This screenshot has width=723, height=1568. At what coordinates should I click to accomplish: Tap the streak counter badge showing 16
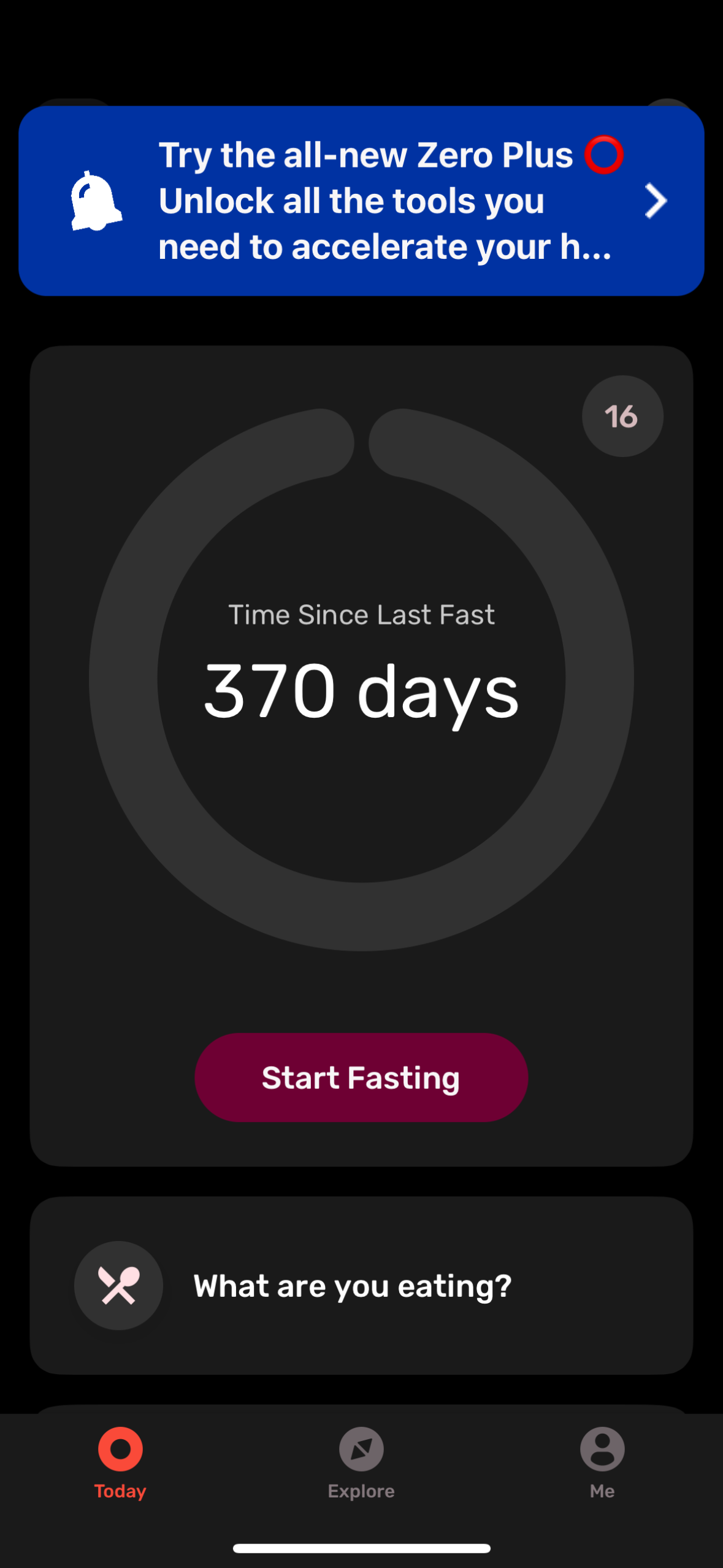click(622, 415)
